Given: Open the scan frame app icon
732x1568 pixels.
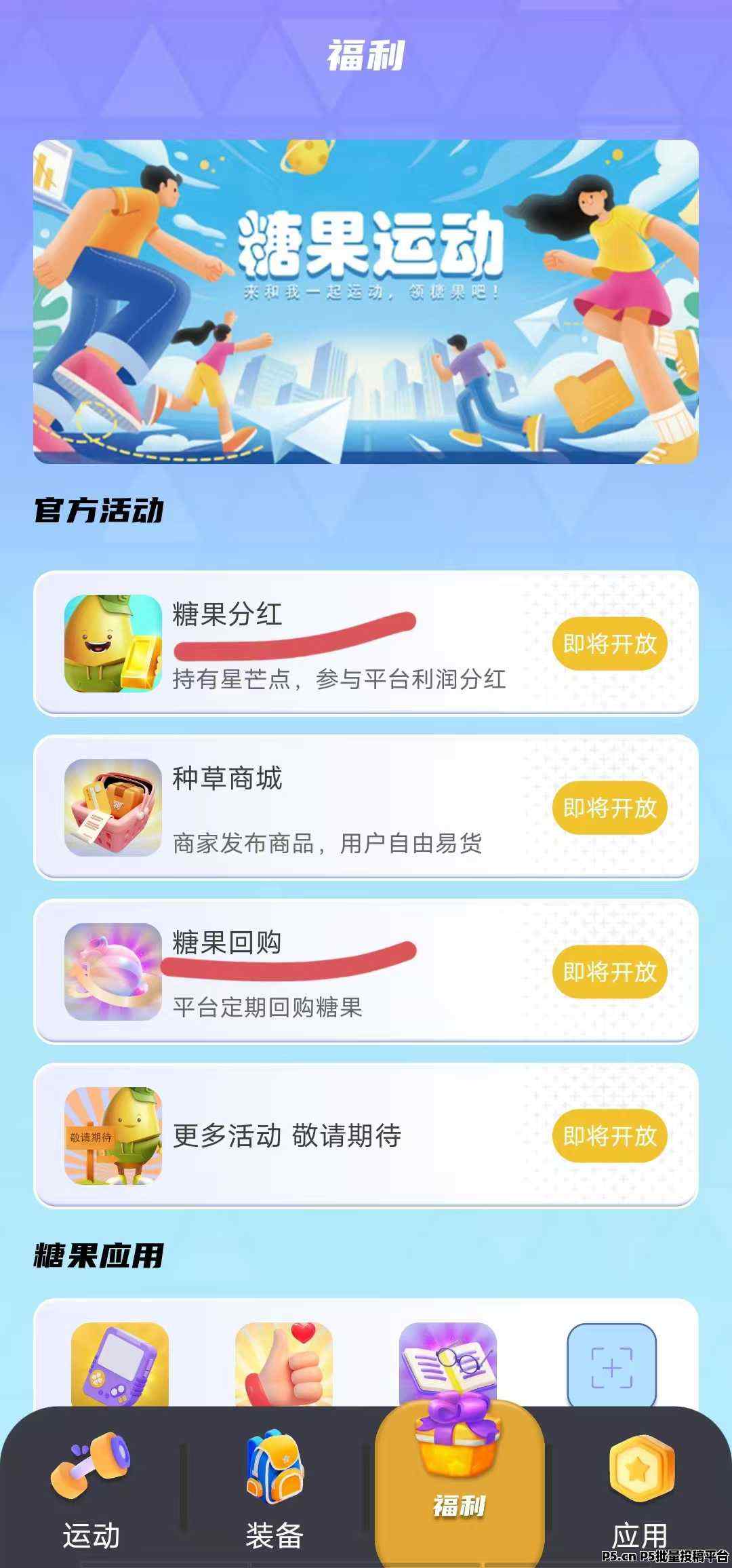Looking at the screenshot, I should point(611,1365).
